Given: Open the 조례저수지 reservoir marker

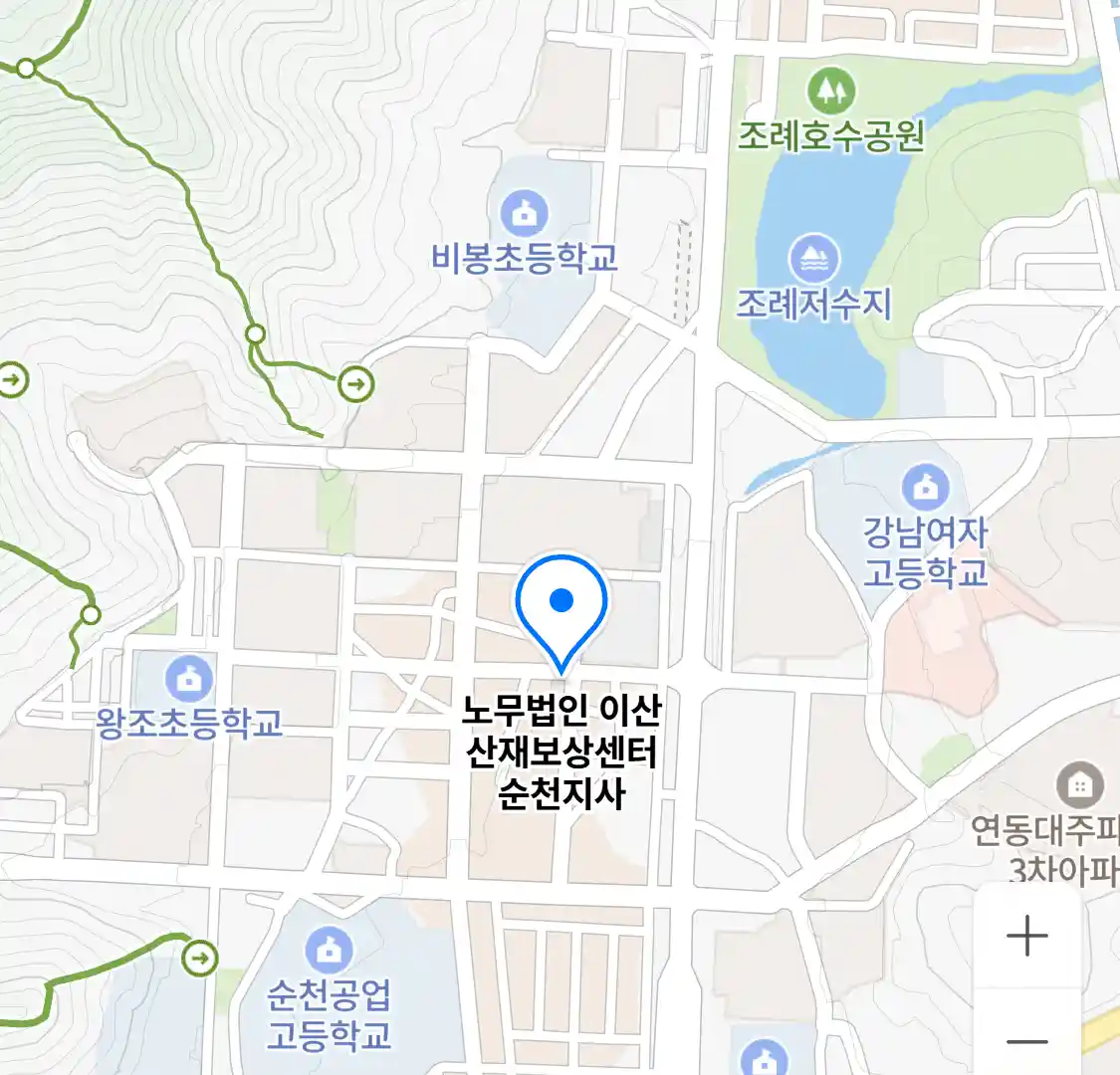Looking at the screenshot, I should click(x=813, y=259).
